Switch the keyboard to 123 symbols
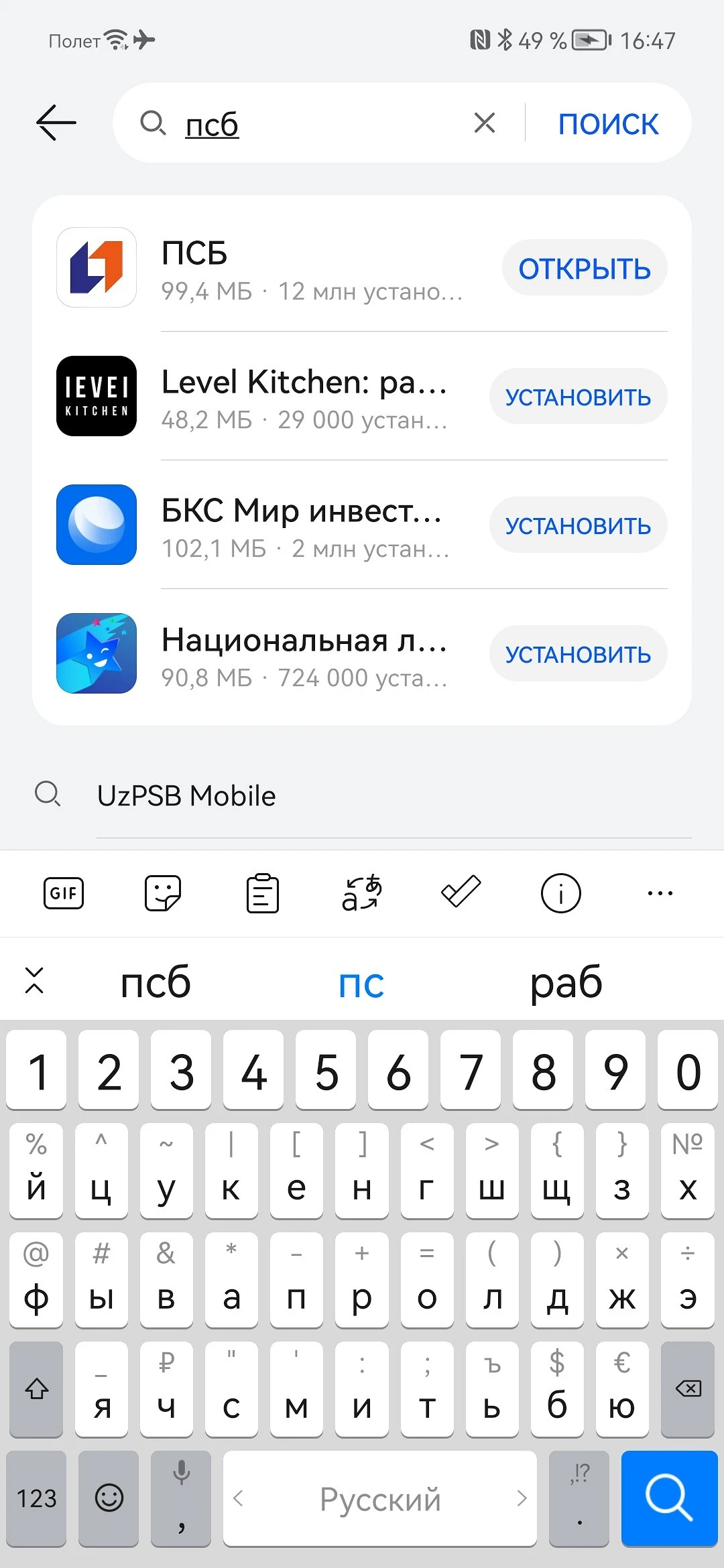The width and height of the screenshot is (724, 1568). point(37,1498)
